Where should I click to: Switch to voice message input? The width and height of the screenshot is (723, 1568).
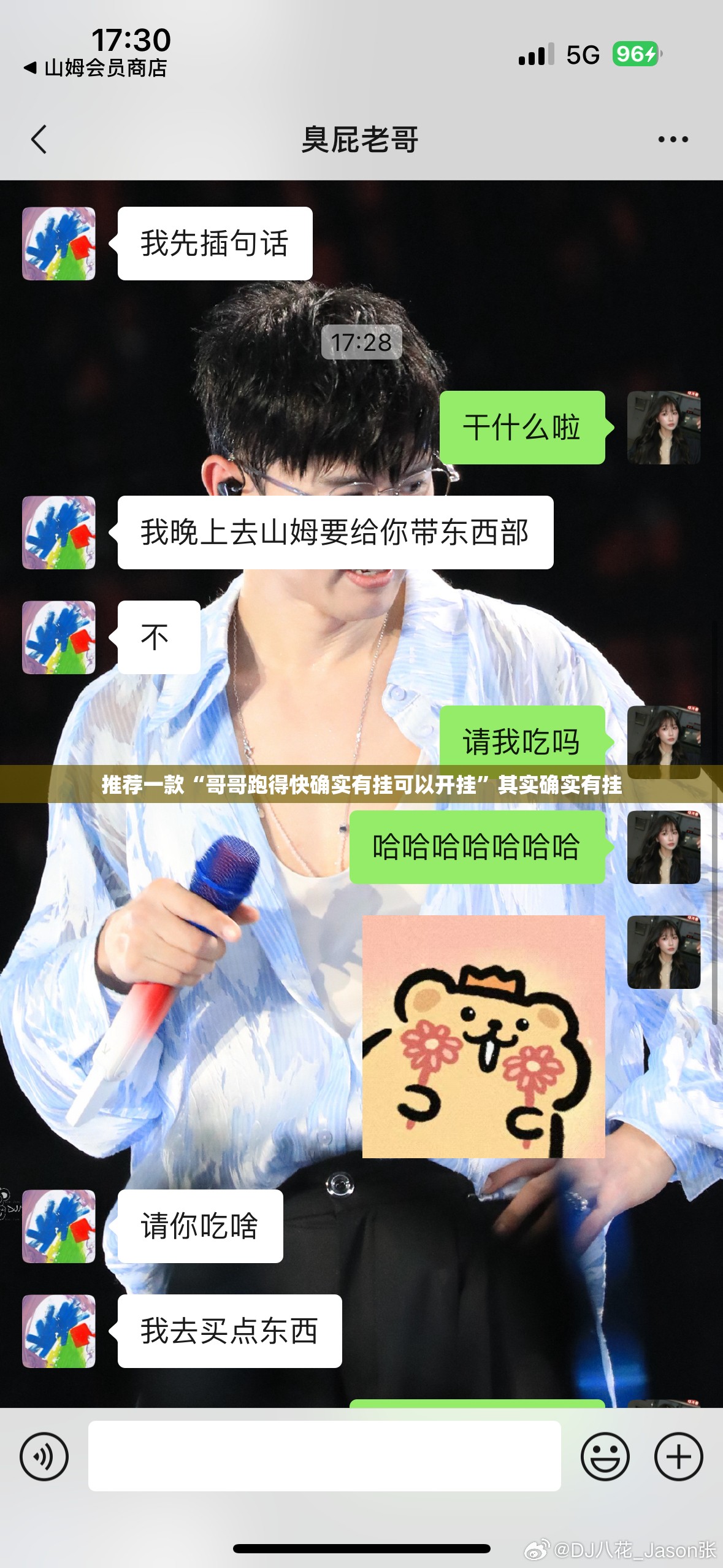44,1456
